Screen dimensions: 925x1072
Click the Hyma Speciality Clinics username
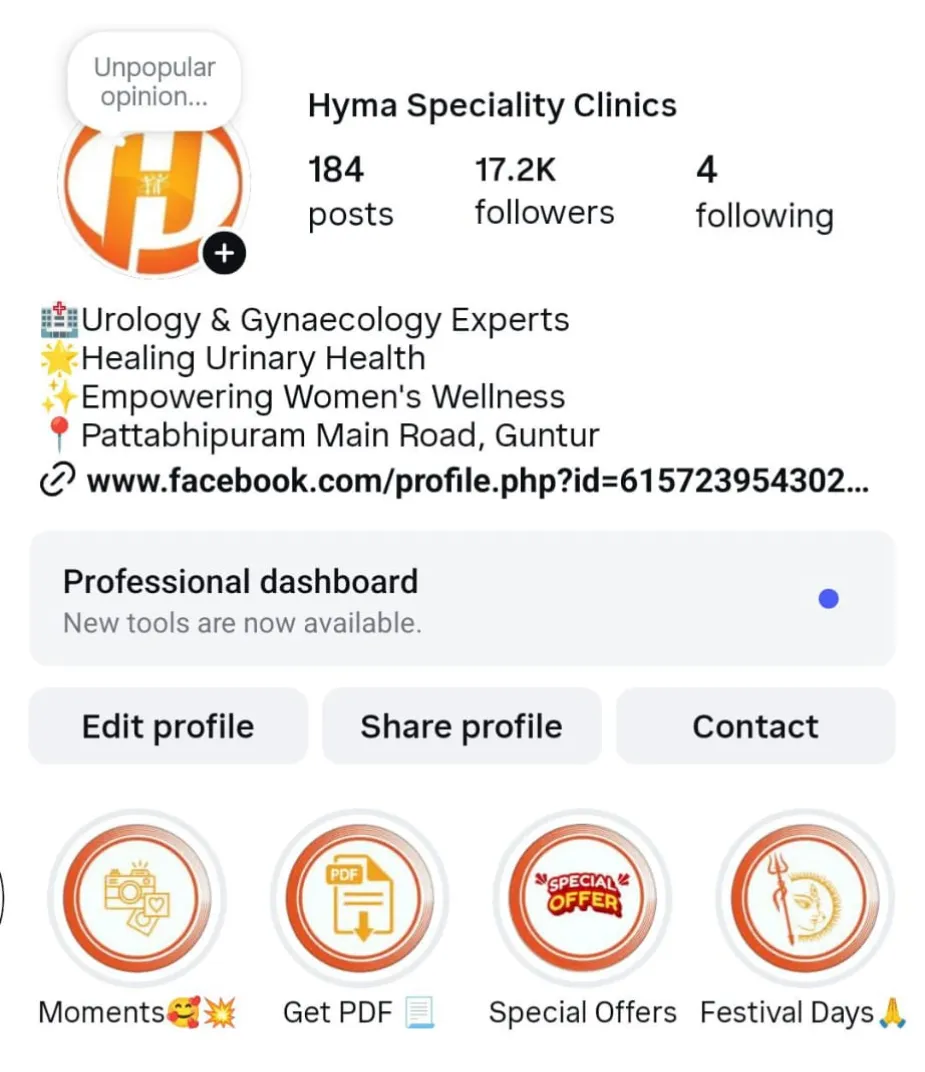[491, 105]
